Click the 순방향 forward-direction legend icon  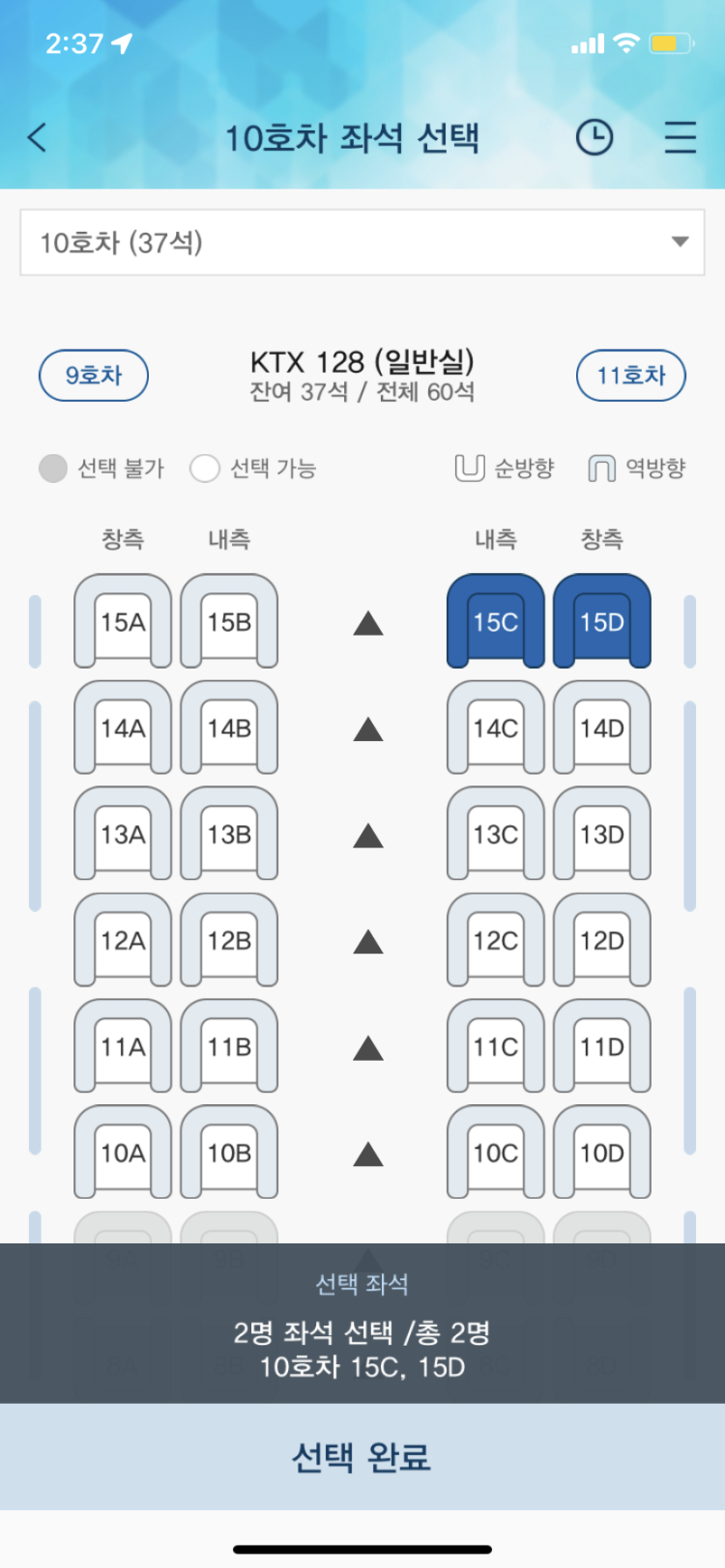471,467
